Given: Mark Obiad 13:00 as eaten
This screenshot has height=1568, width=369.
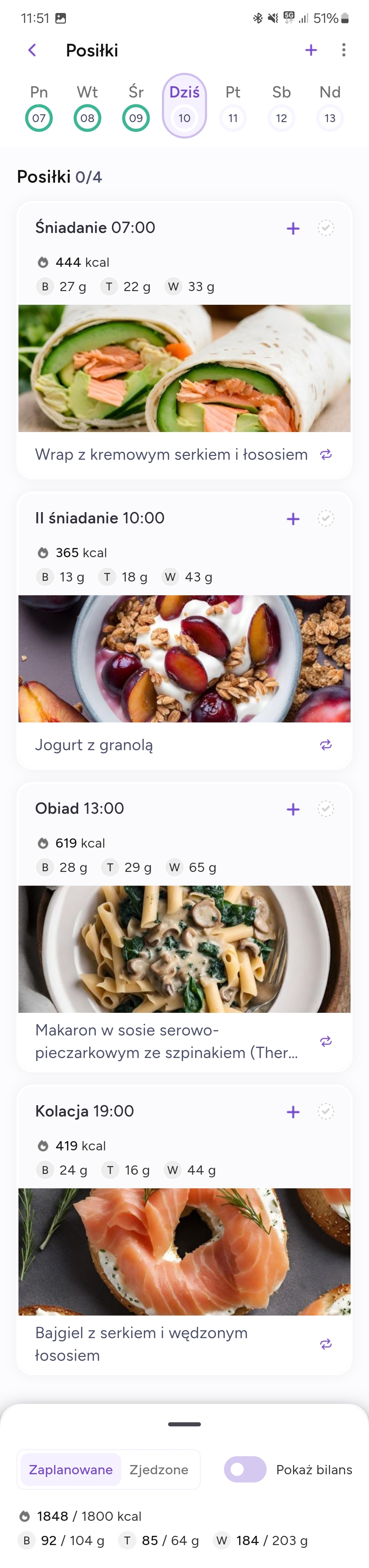Looking at the screenshot, I should 326,809.
